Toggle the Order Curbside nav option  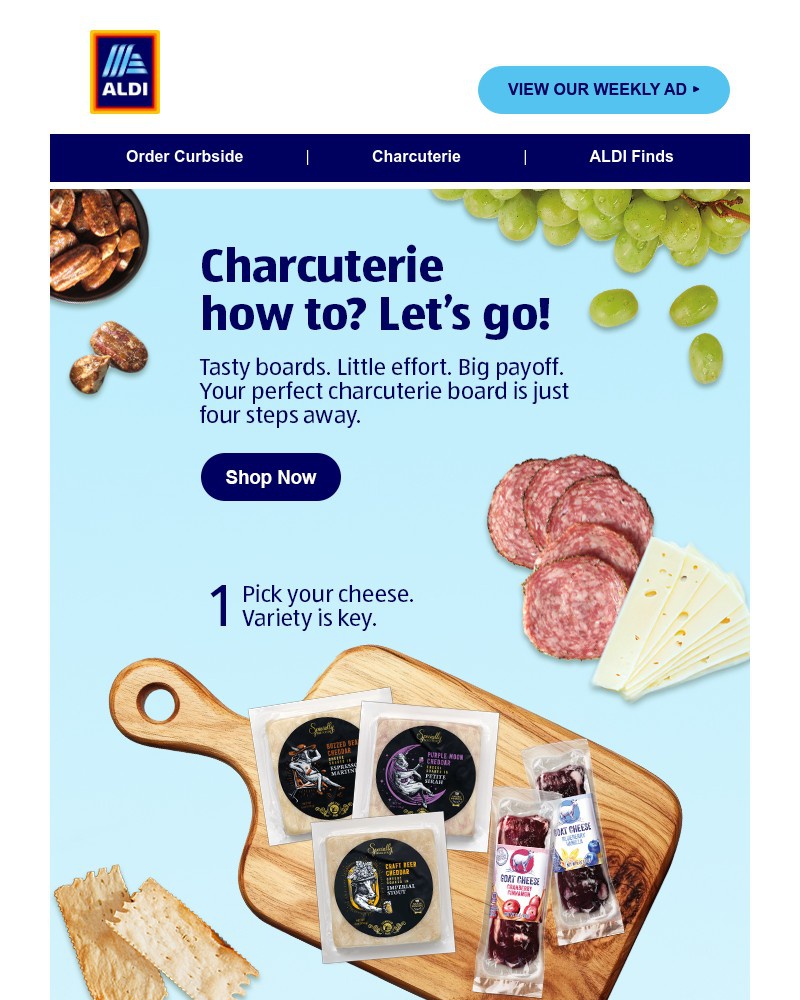point(184,157)
